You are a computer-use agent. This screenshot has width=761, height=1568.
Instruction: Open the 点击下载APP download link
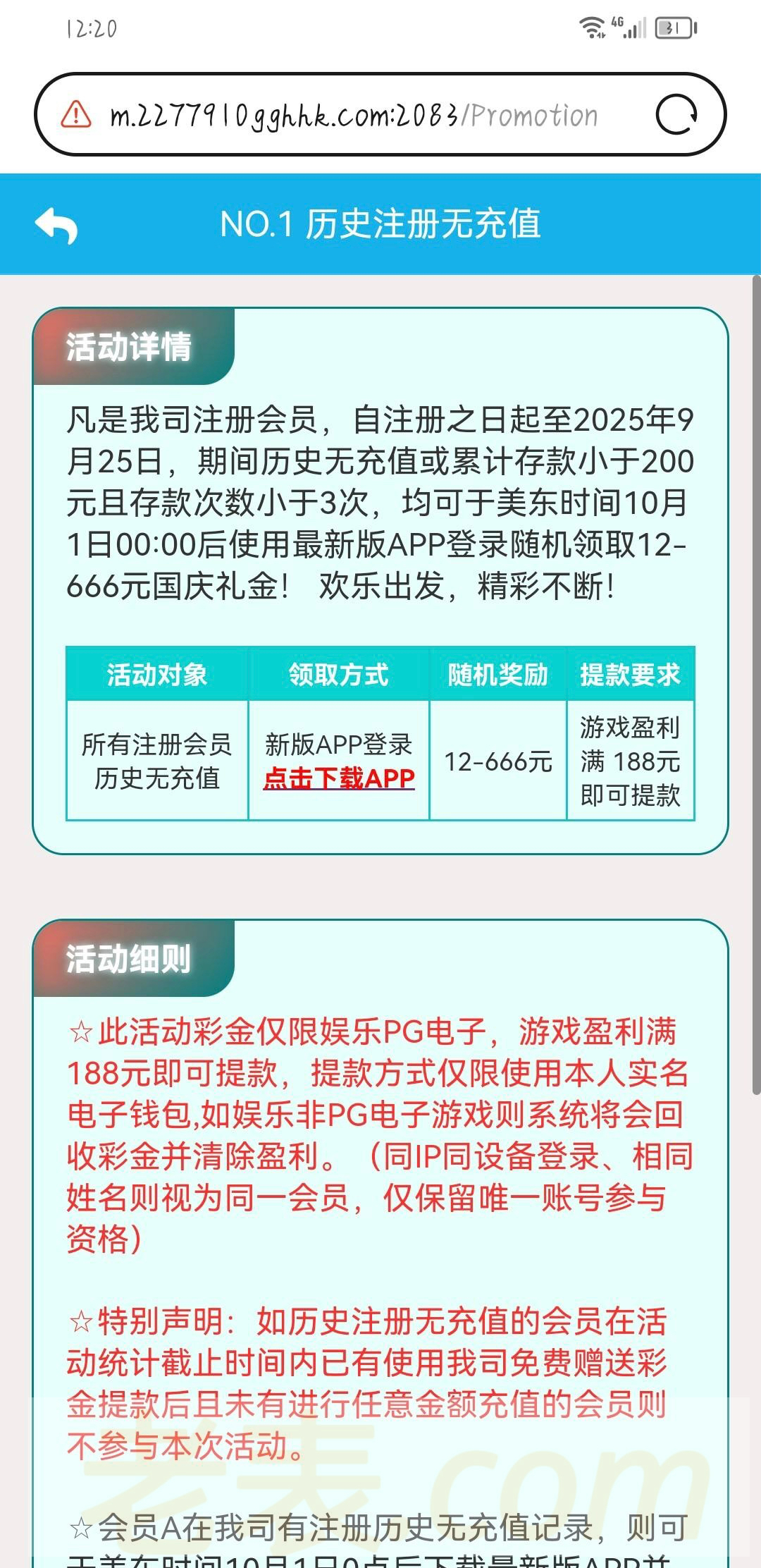pyautogui.click(x=339, y=778)
